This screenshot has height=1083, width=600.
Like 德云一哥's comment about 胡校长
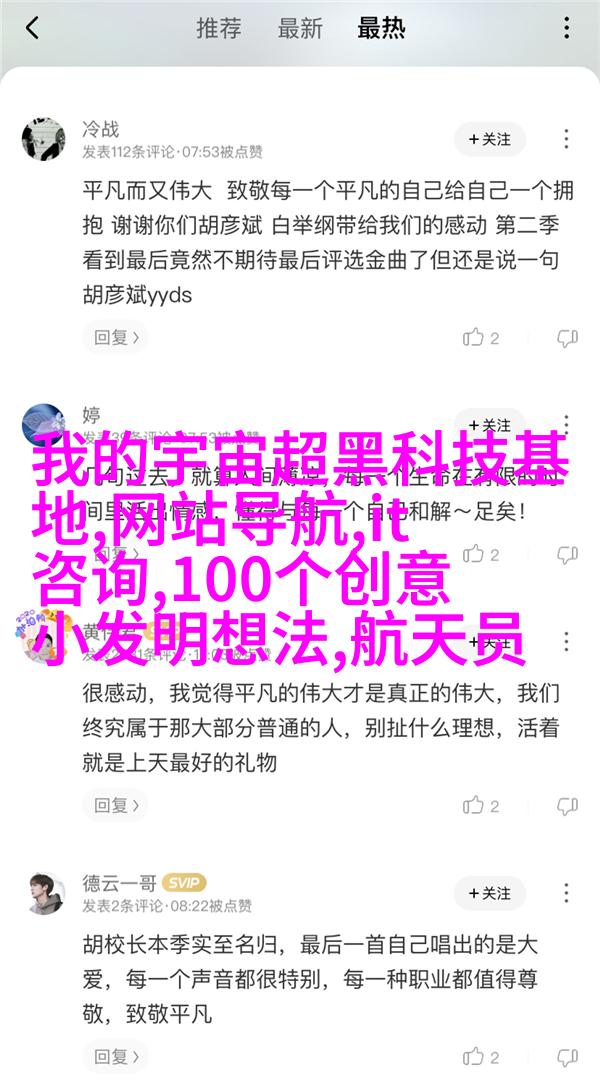pyautogui.click(x=481, y=1057)
